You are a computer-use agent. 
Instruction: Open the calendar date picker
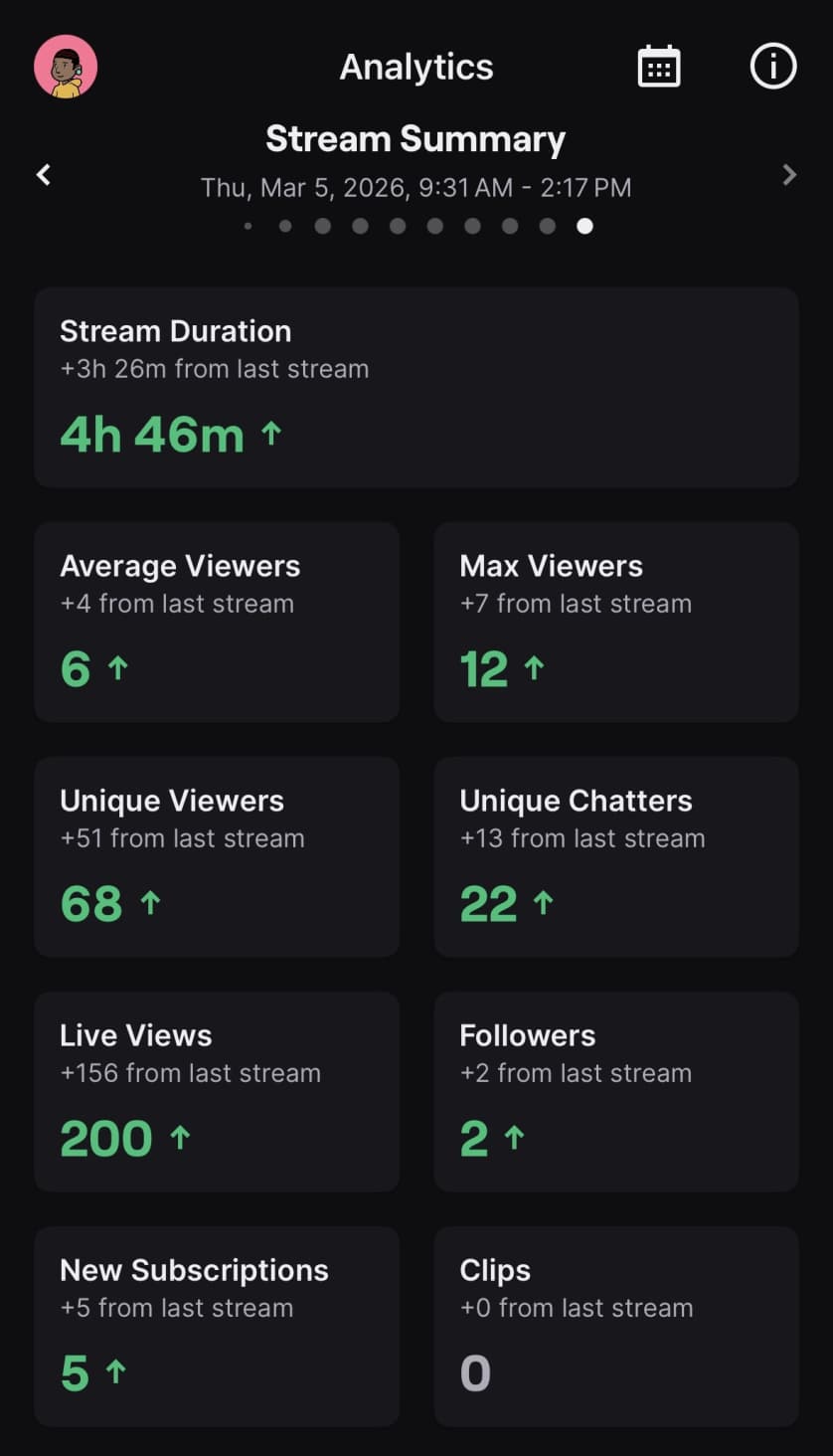point(658,67)
